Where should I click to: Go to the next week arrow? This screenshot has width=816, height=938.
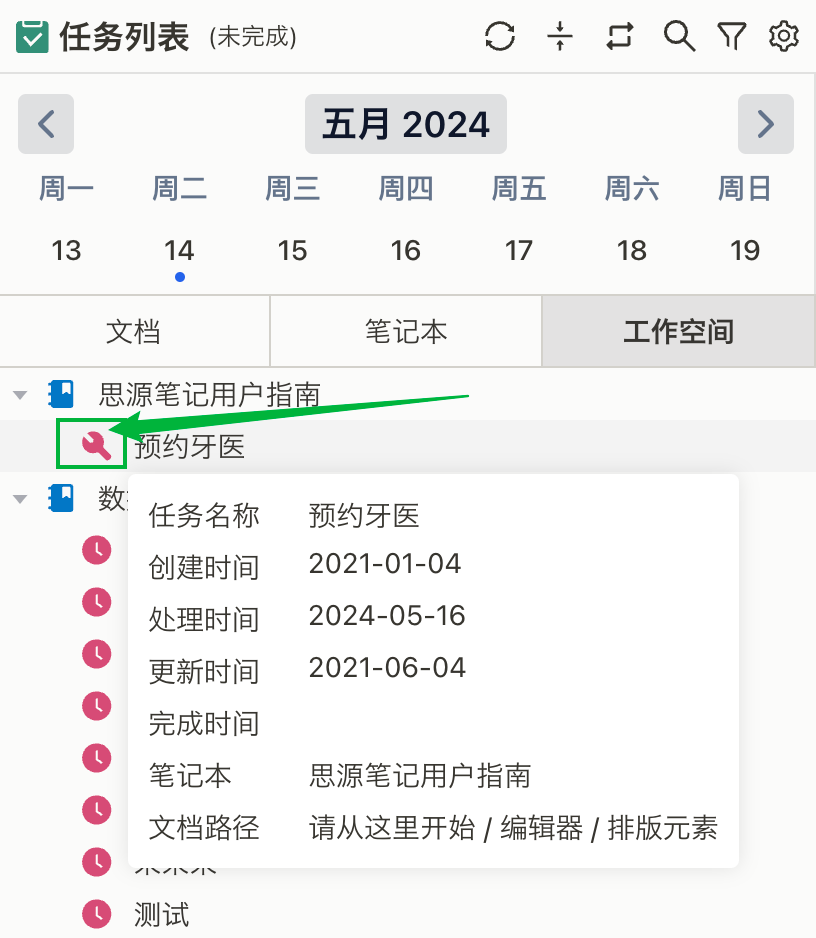(x=765, y=124)
